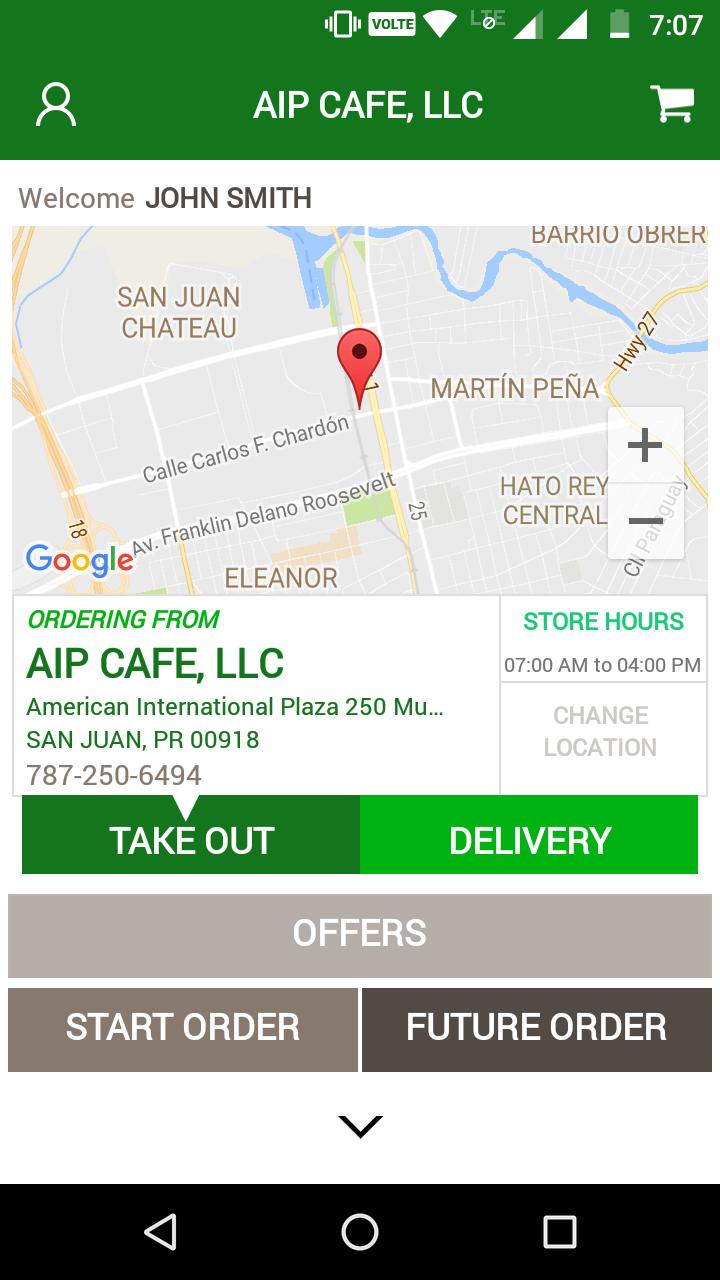Image resolution: width=720 pixels, height=1280 pixels.
Task: Click AIP CAFE, LLC store name
Action: coord(155,663)
